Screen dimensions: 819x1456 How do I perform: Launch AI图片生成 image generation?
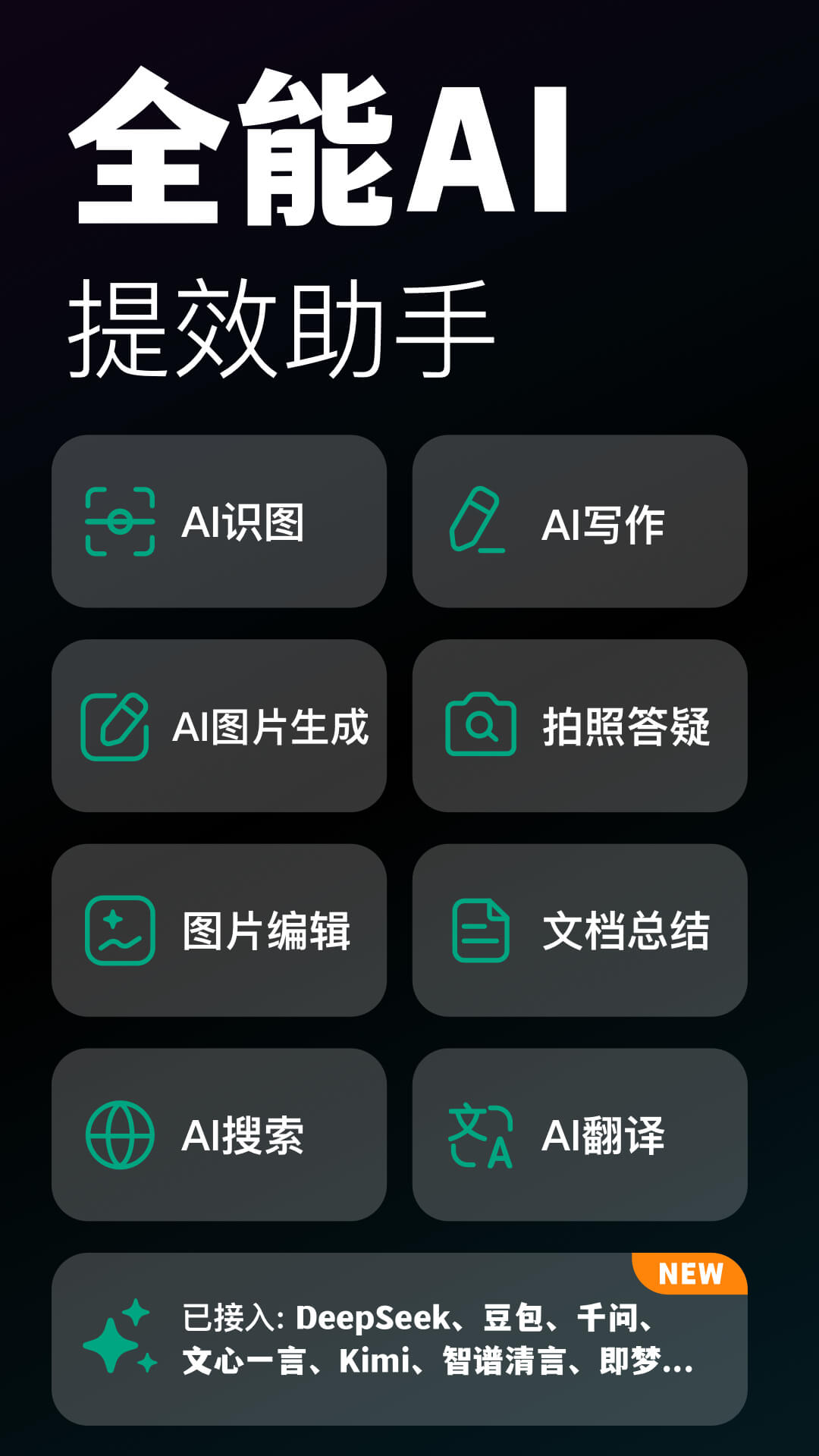tap(220, 726)
